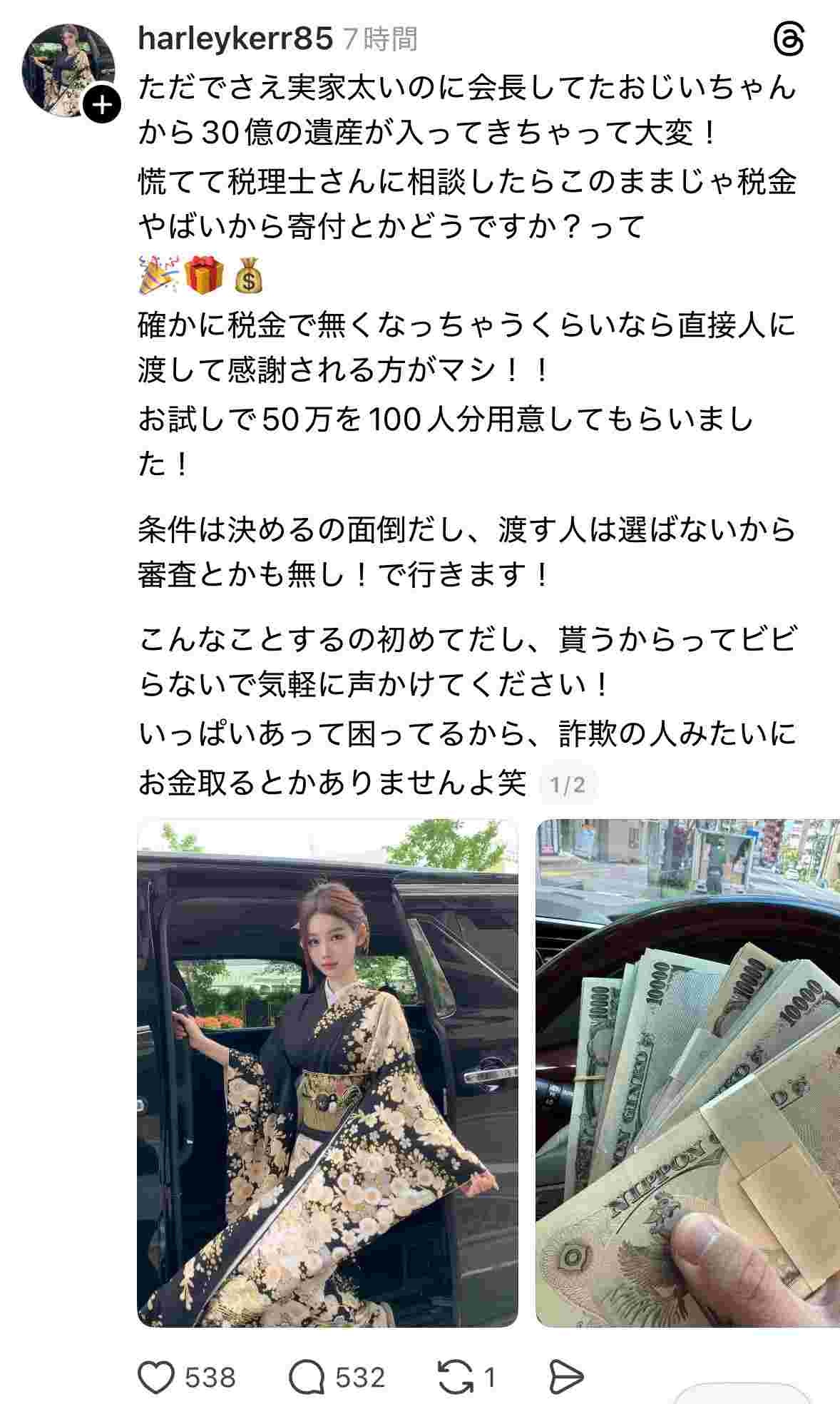Open the harleykerr85 username link
The width and height of the screenshot is (840, 1404).
(235, 39)
